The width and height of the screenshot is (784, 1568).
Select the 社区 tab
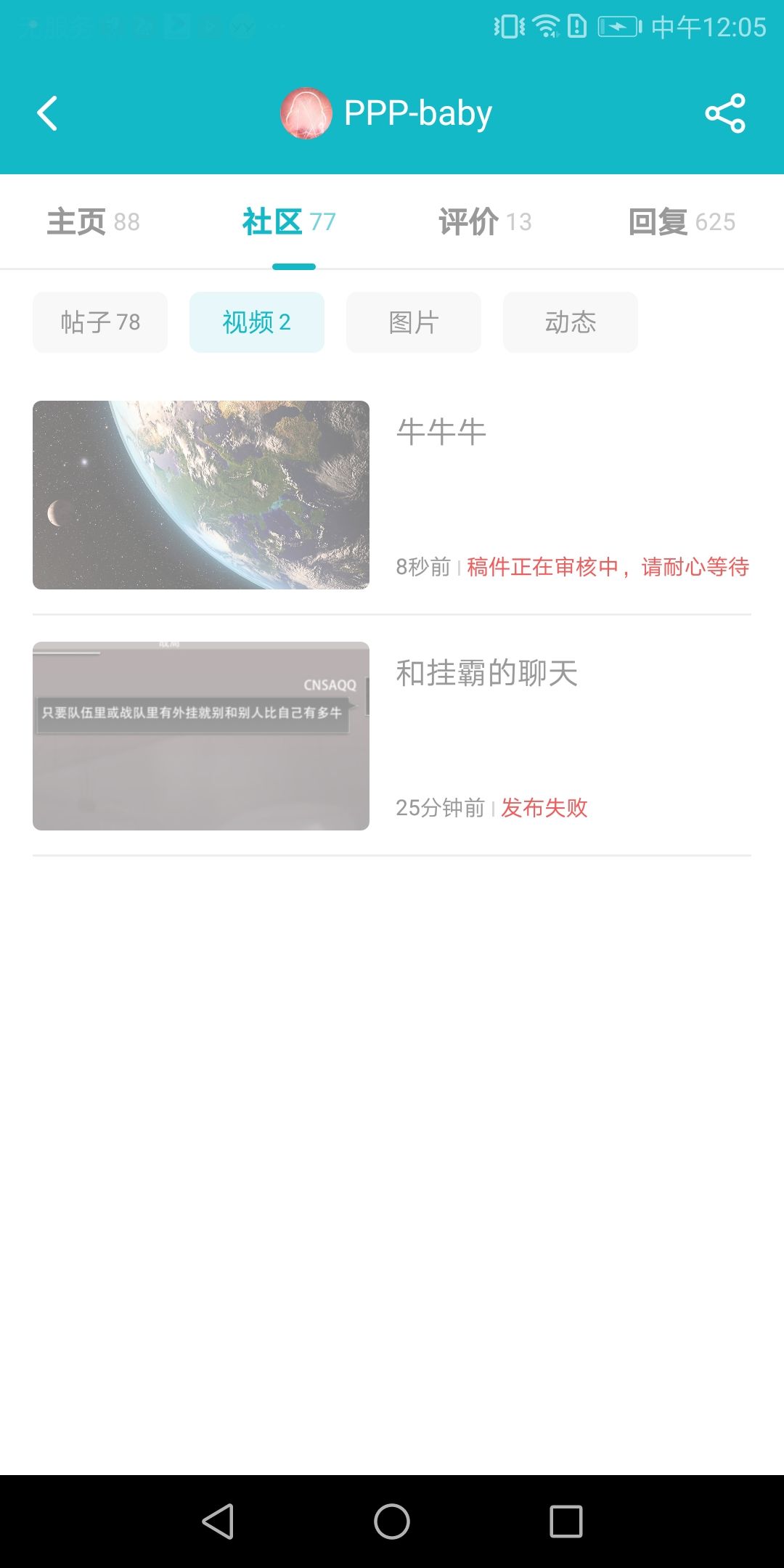(289, 221)
